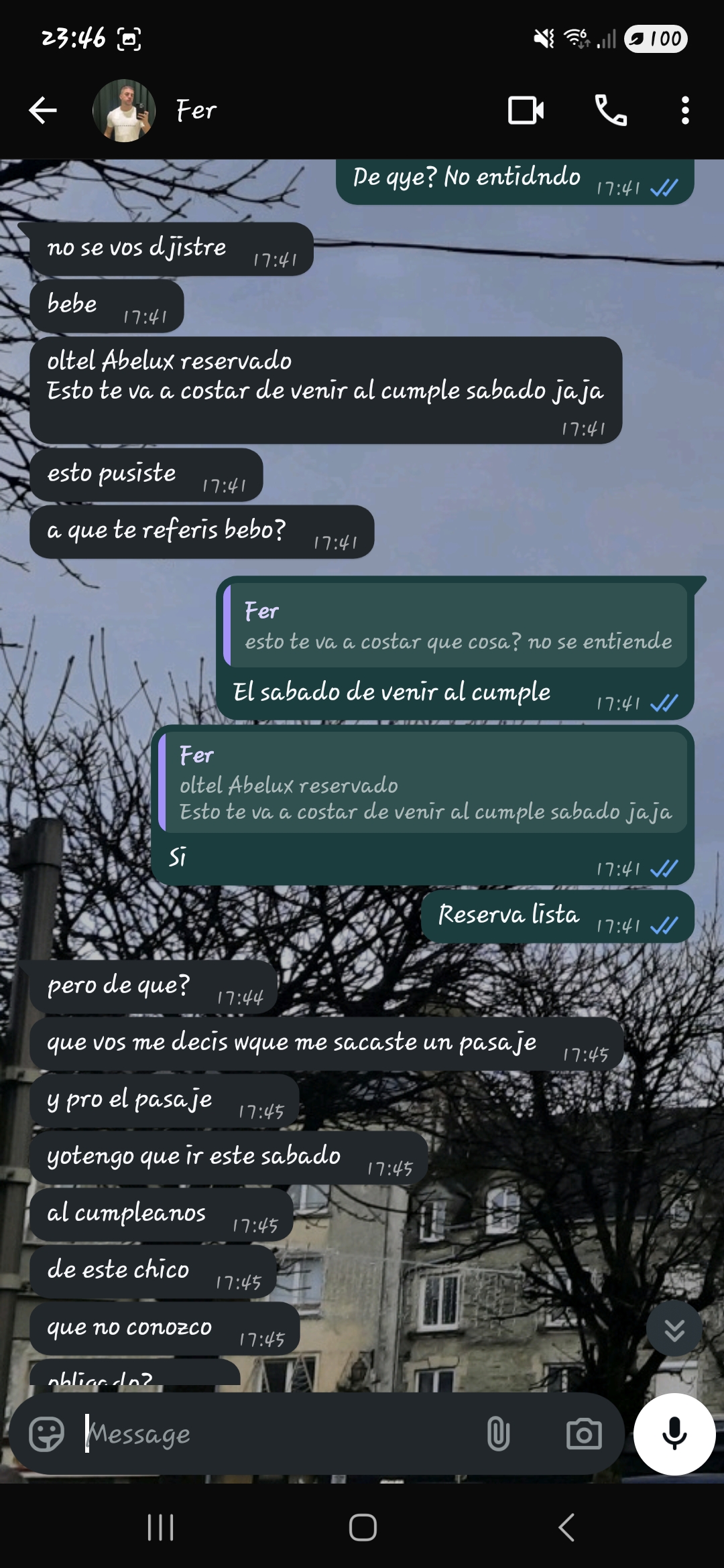The image size is (724, 1568).
Task: Jump to quoted 'oltel Abelux reservado' message
Action: point(425,783)
